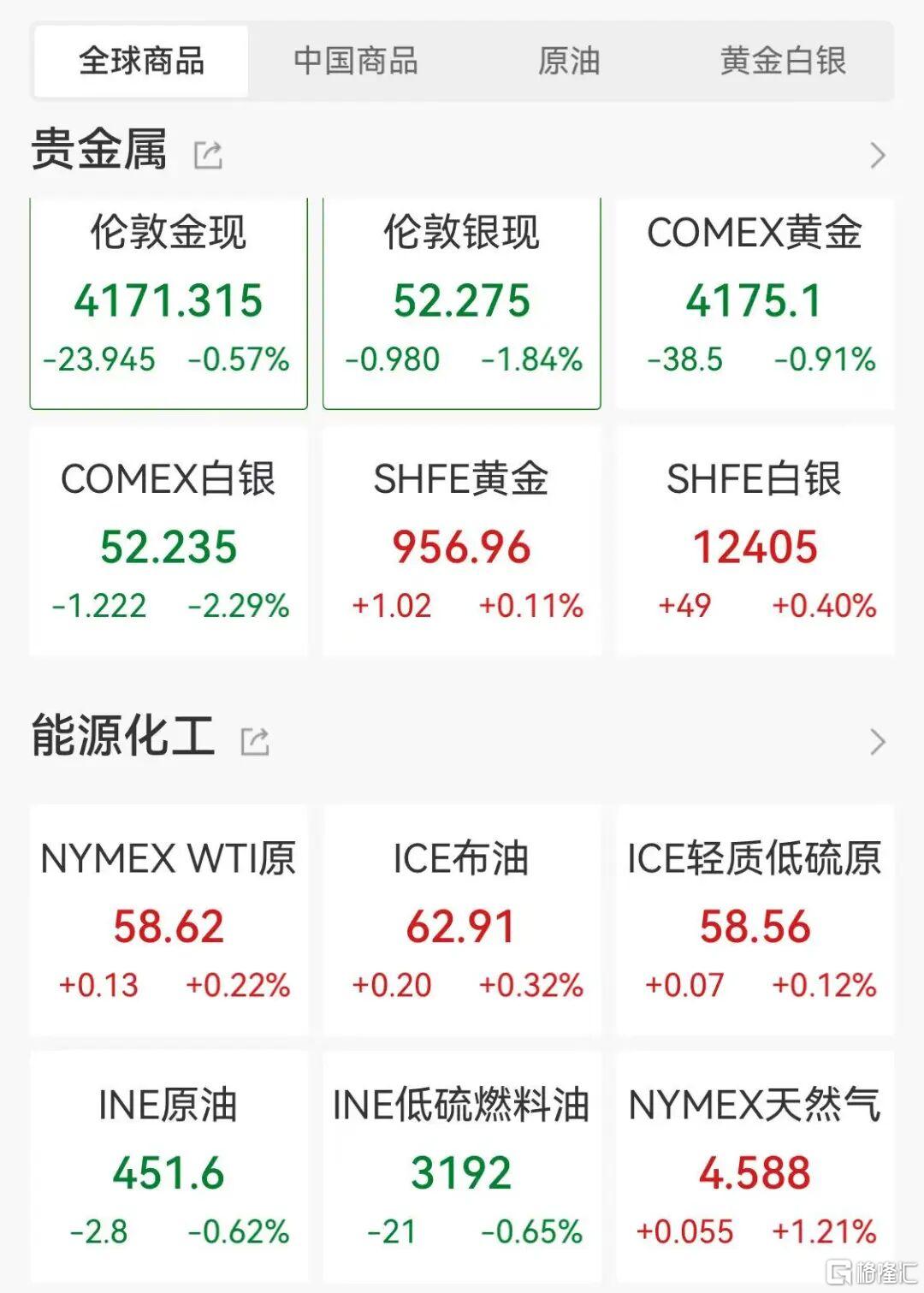Tap the INE原油 quote card
The width and height of the screenshot is (924, 1293).
pos(169,1166)
